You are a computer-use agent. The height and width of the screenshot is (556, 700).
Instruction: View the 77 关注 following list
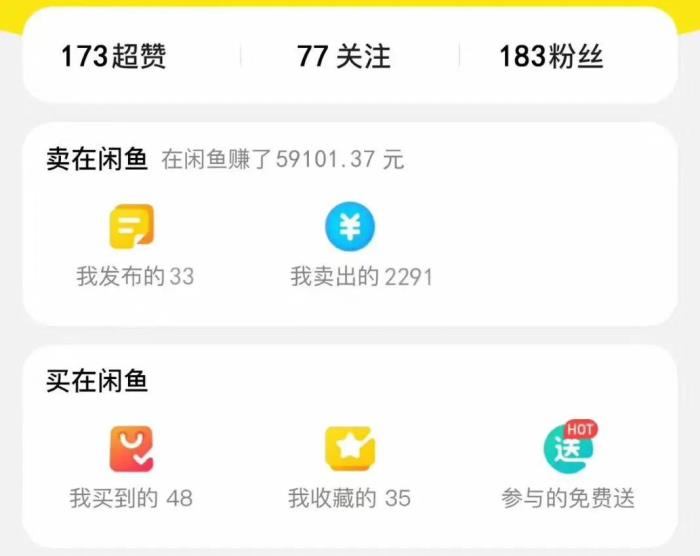coord(343,56)
